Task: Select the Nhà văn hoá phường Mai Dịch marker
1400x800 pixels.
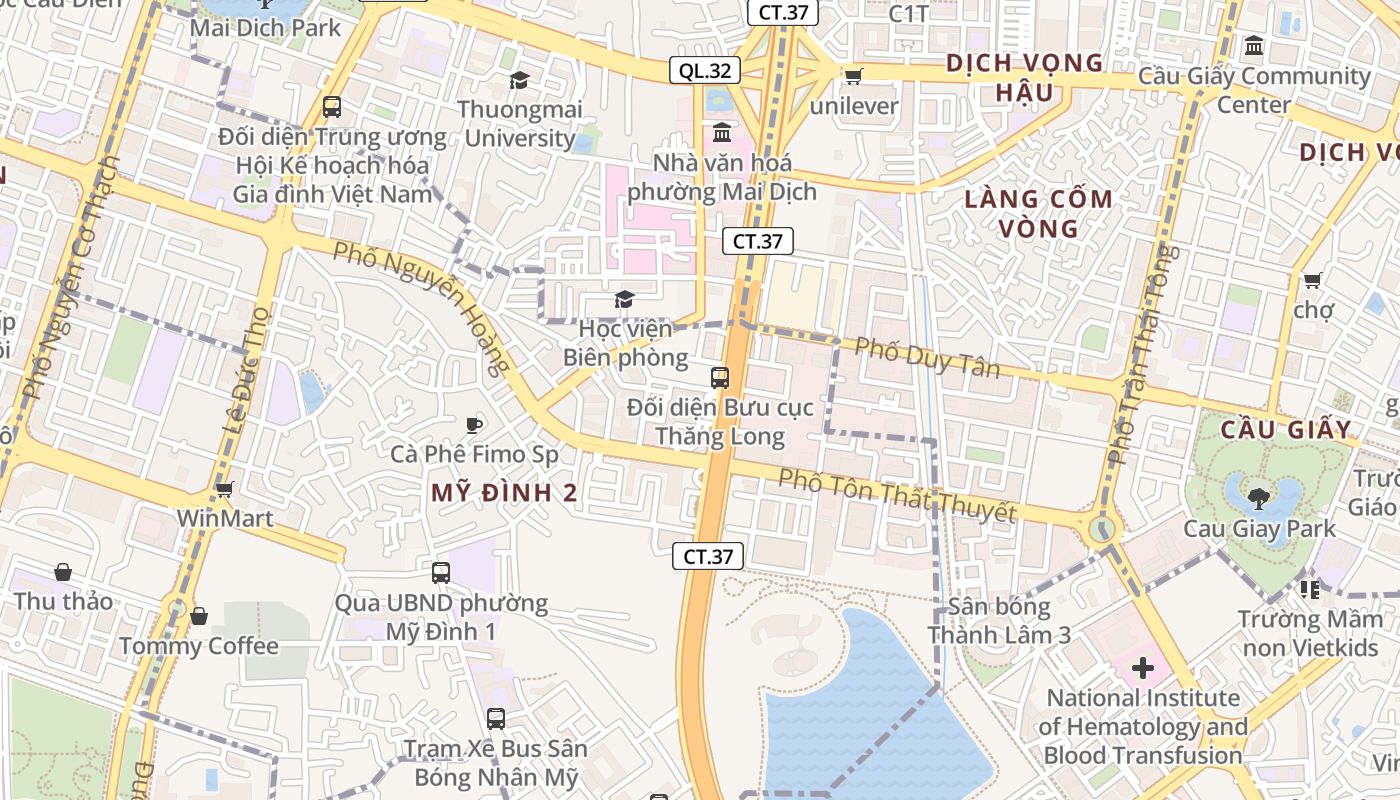Action: point(722,132)
